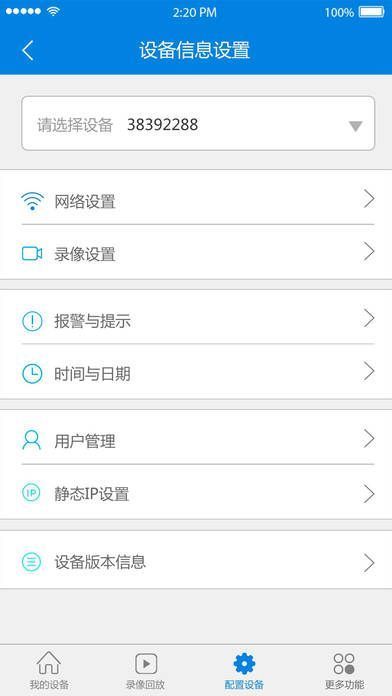Switch to the 更多功能 tab
The image size is (392, 696).
(x=344, y=670)
